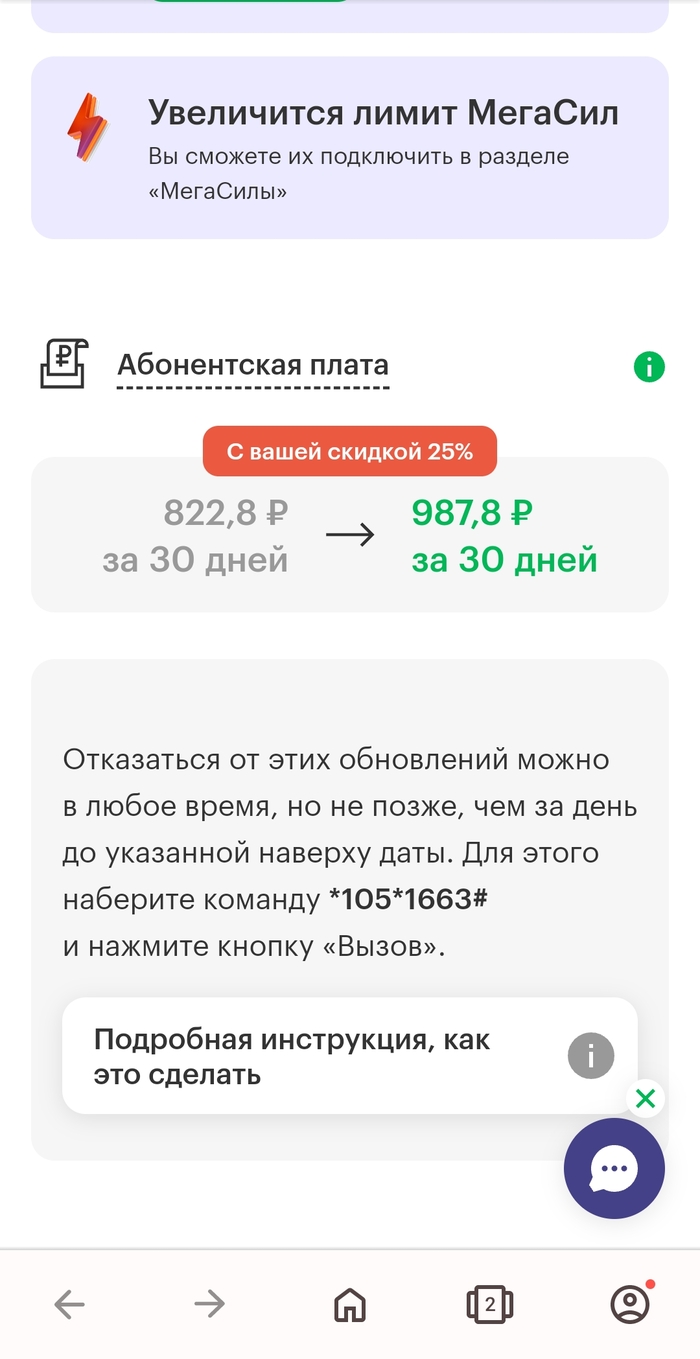Open the support chat bubble
This screenshot has width=700, height=1359.
pyautogui.click(x=614, y=1168)
